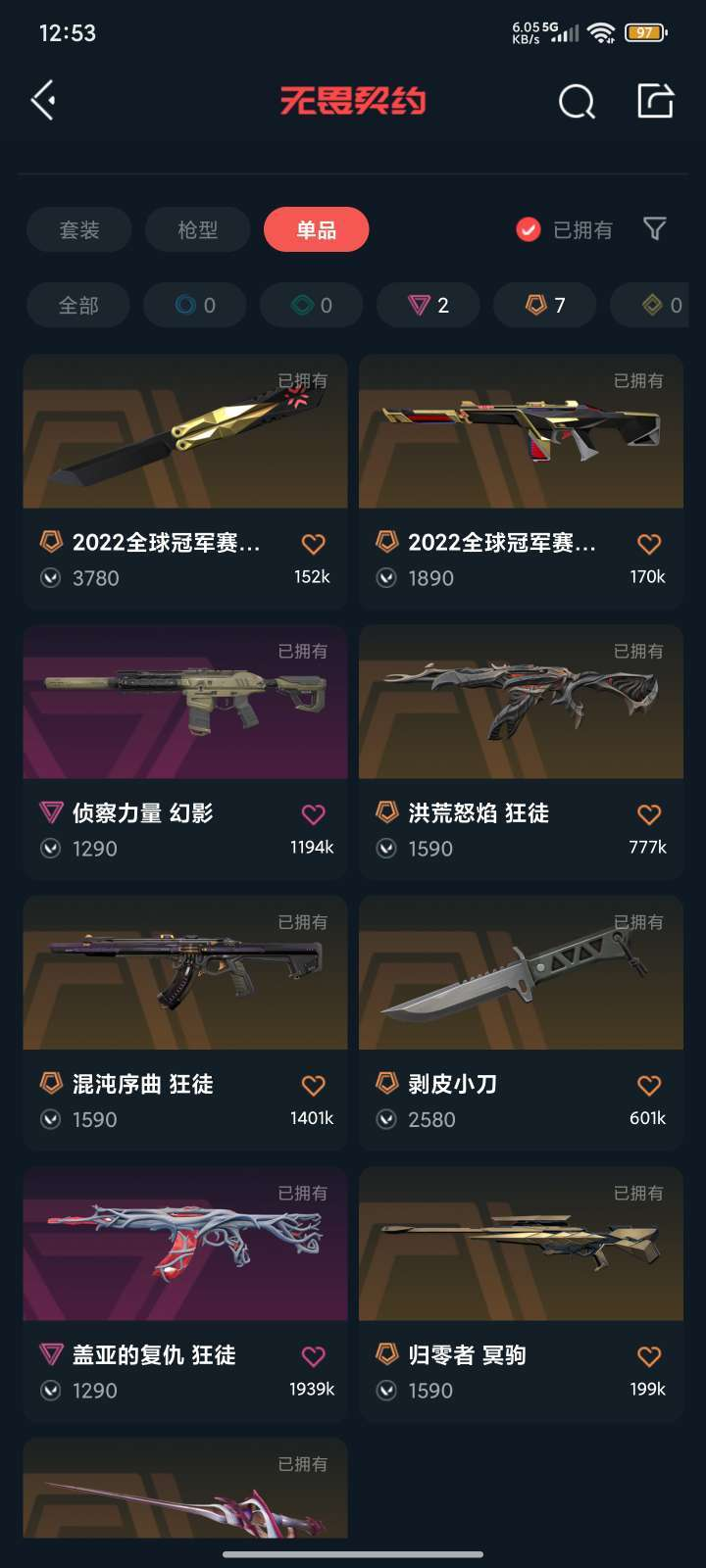706x1568 pixels.
Task: Open the 混沌序曲 狂徒 skin card
Action: pyautogui.click(x=185, y=1022)
